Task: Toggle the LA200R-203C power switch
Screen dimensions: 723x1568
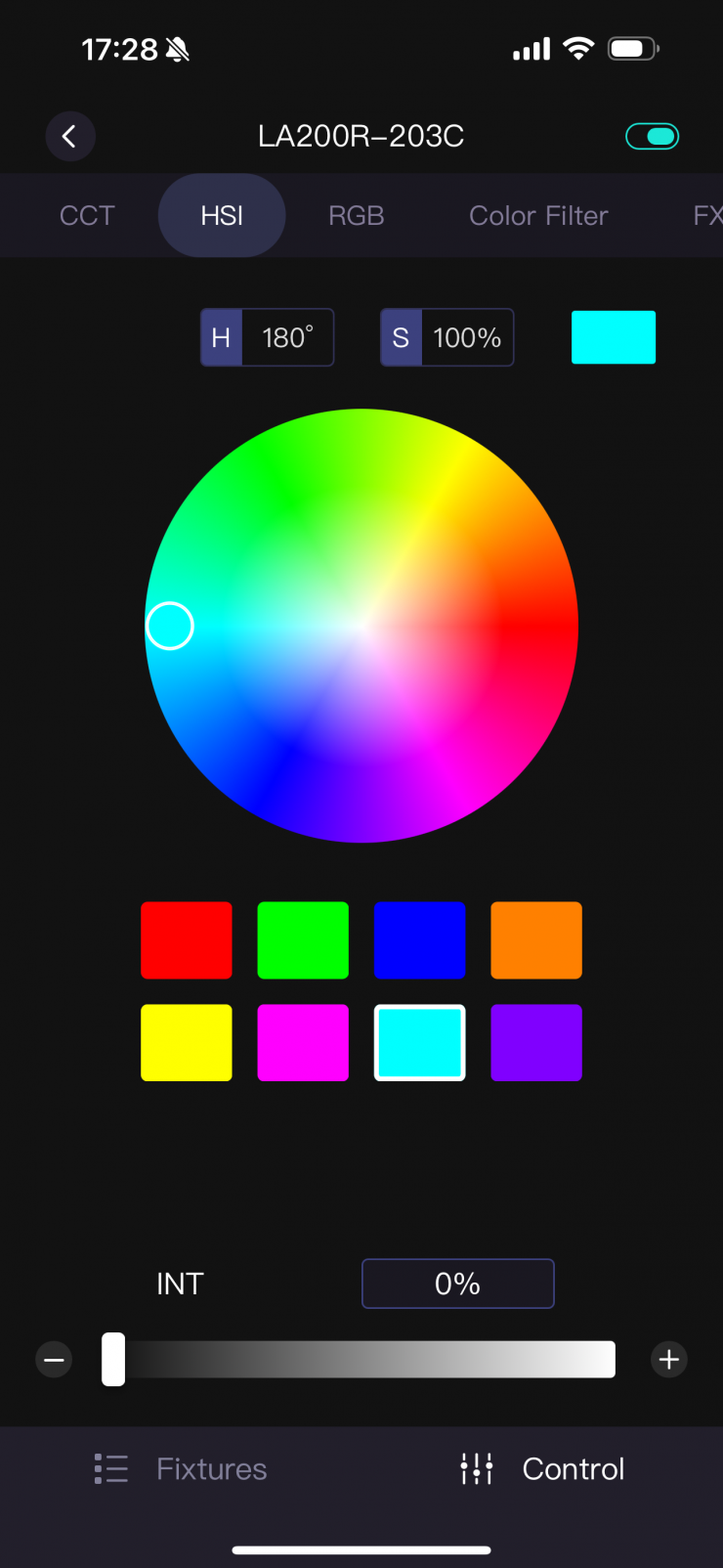Action: (x=652, y=136)
